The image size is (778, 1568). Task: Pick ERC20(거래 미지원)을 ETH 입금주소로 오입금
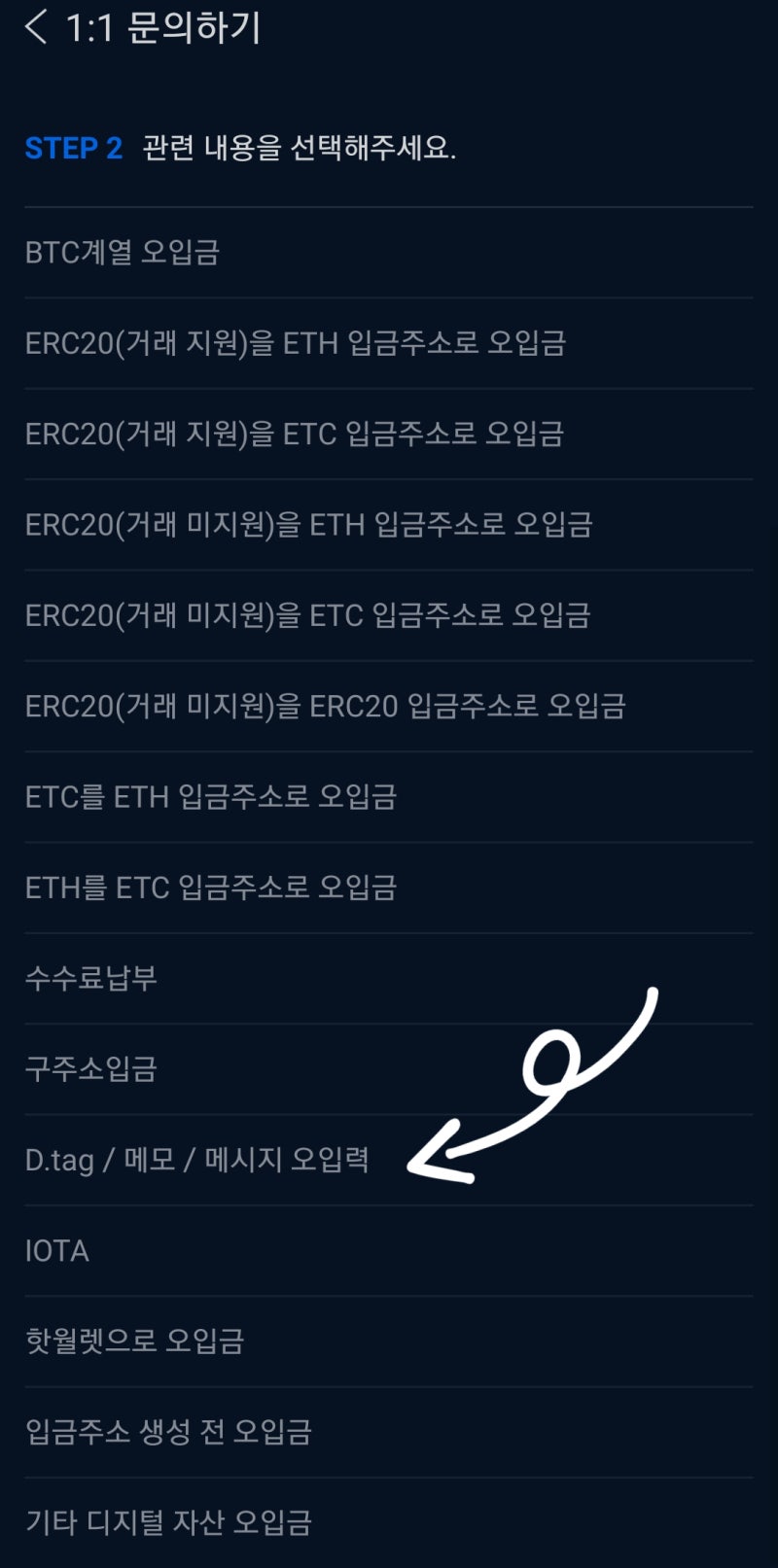point(311,525)
